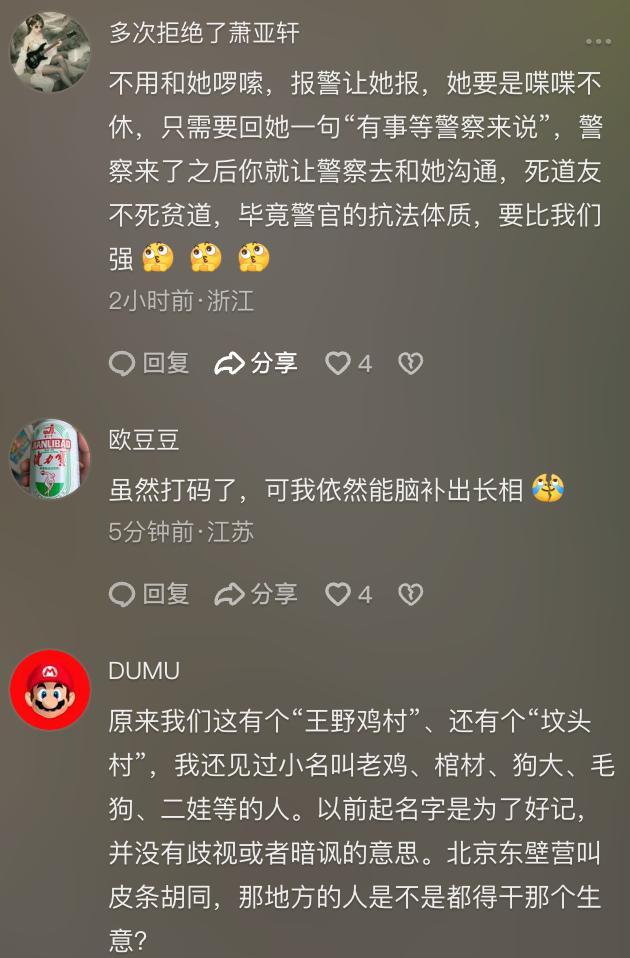Share the comment by 多次拒绝了萧亚轩
This screenshot has width=630, height=958.
pyautogui.click(x=257, y=363)
